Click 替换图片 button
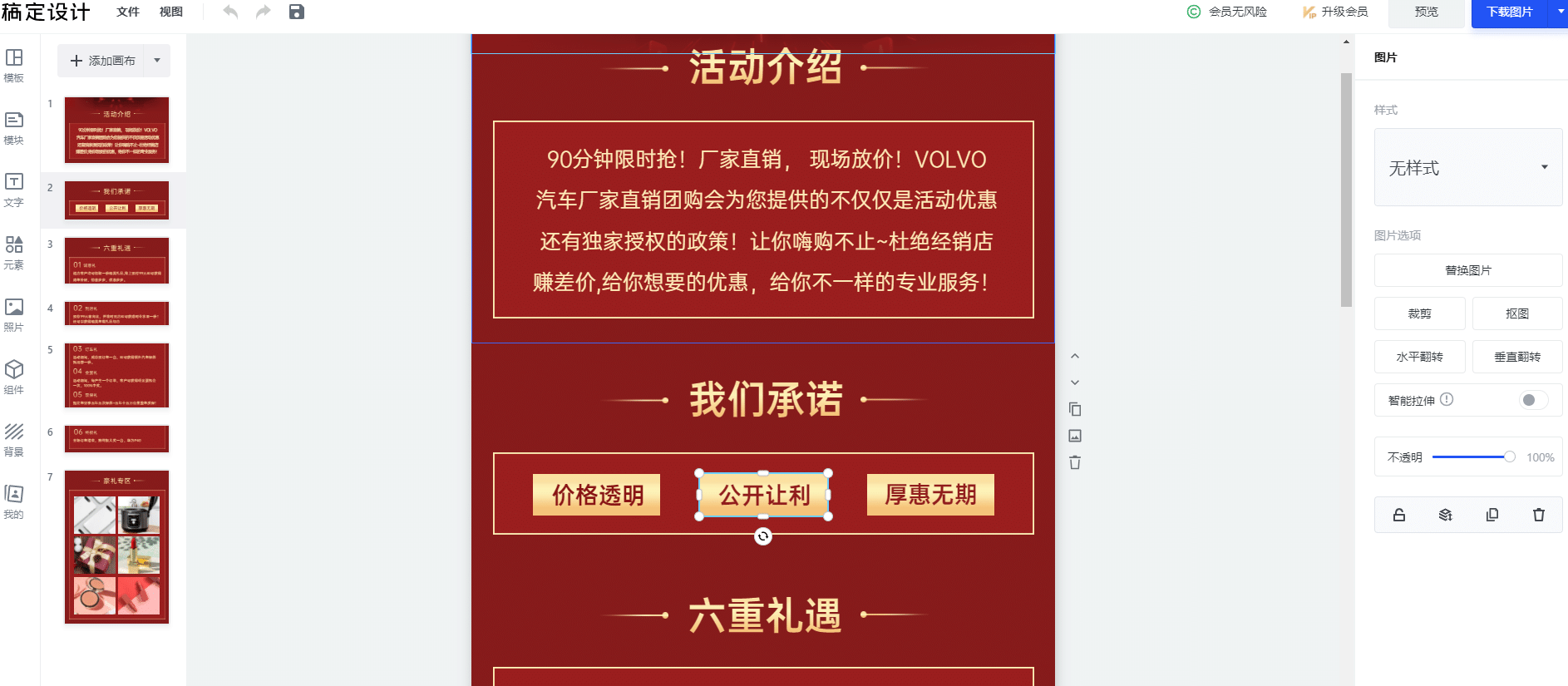The height and width of the screenshot is (686, 1568). coord(1467,270)
